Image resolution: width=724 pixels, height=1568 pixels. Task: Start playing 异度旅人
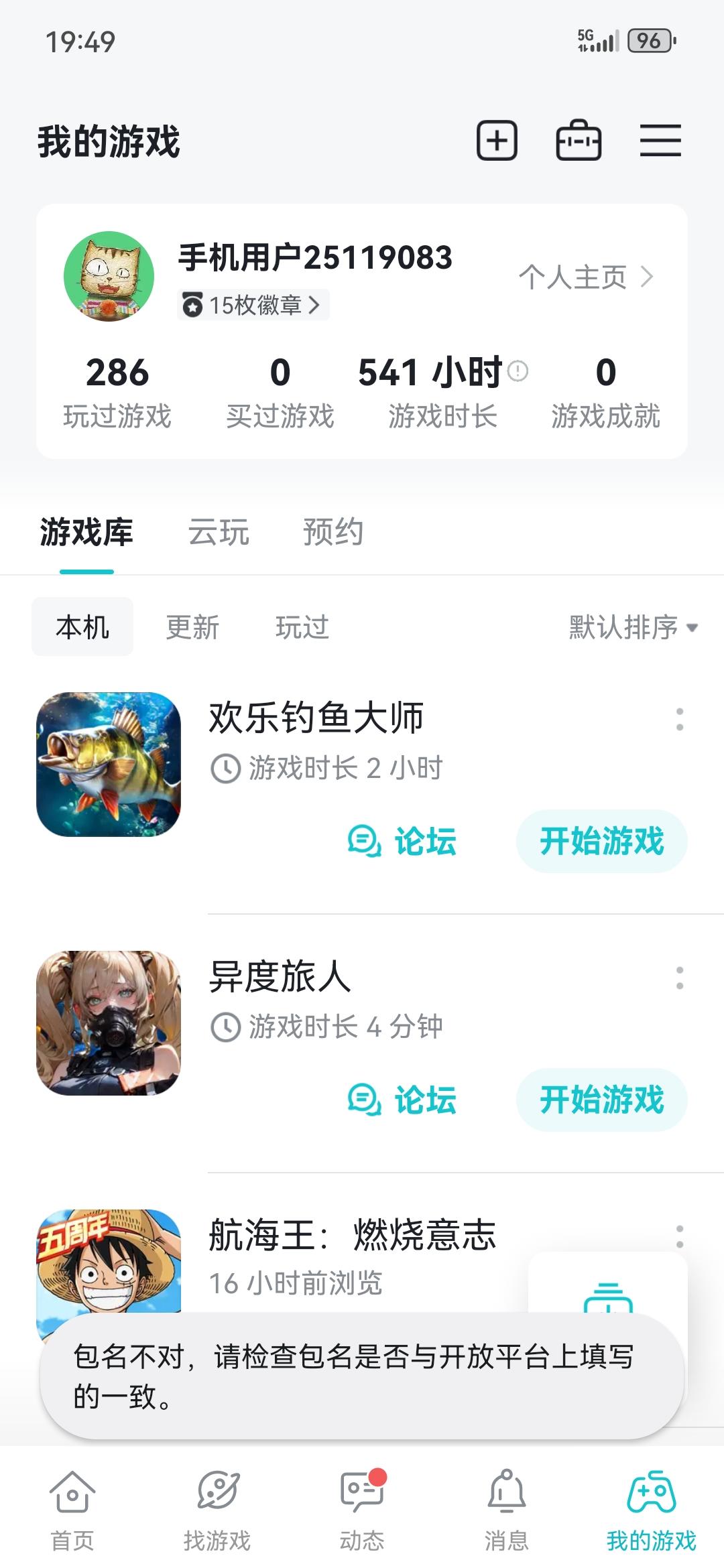point(601,1100)
